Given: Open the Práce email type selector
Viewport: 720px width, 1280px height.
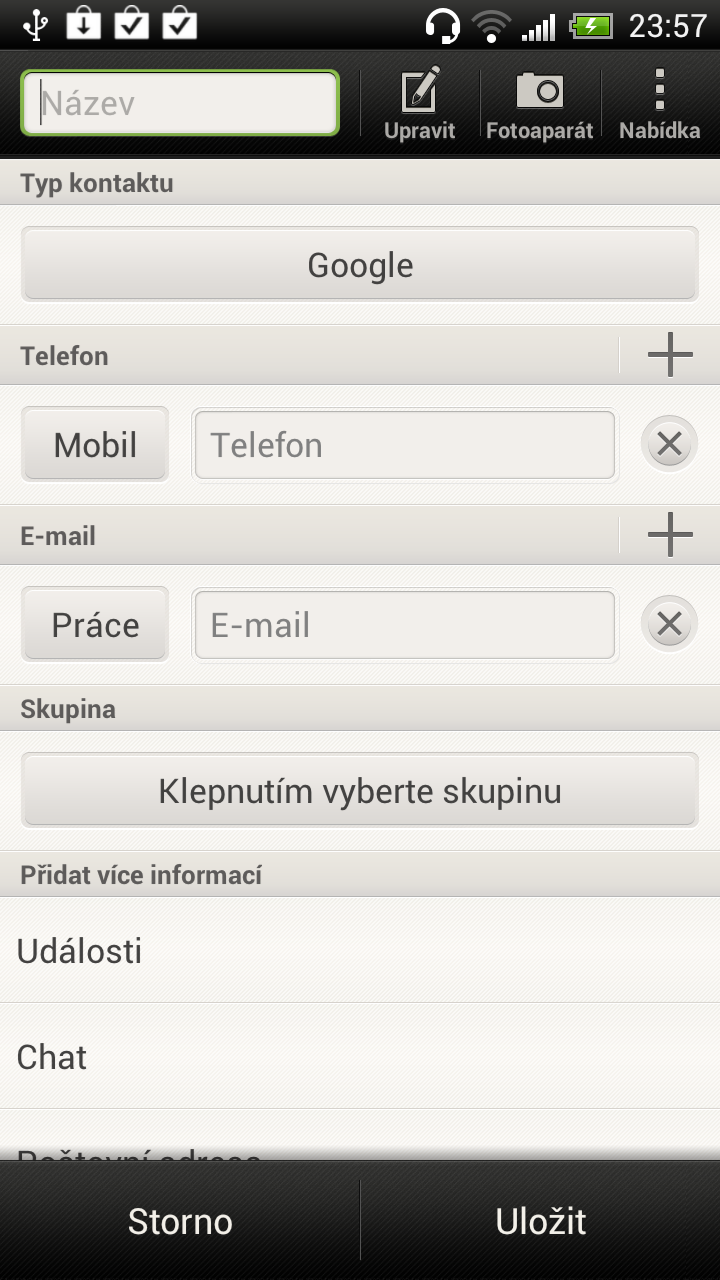Looking at the screenshot, I should (x=94, y=624).
